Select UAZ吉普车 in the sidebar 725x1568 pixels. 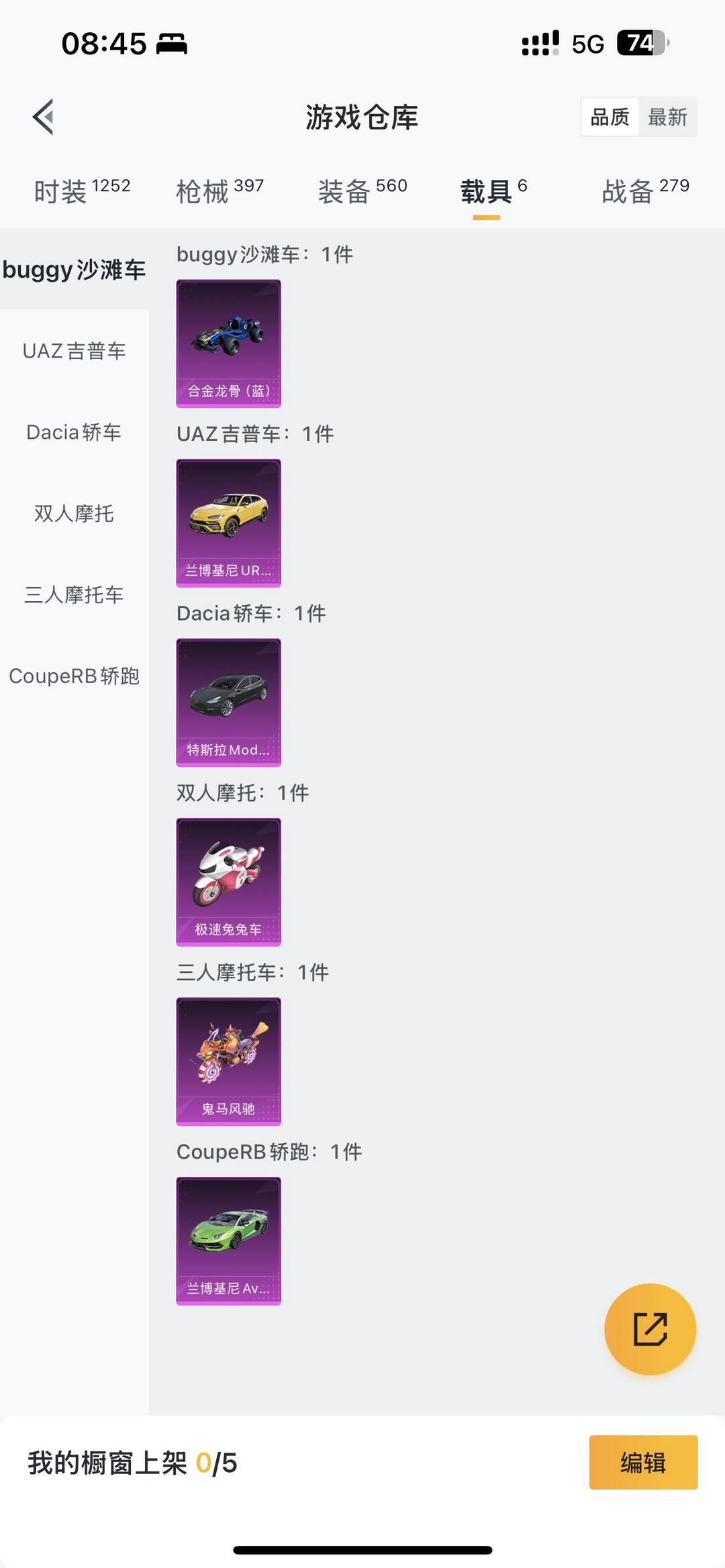[75, 351]
